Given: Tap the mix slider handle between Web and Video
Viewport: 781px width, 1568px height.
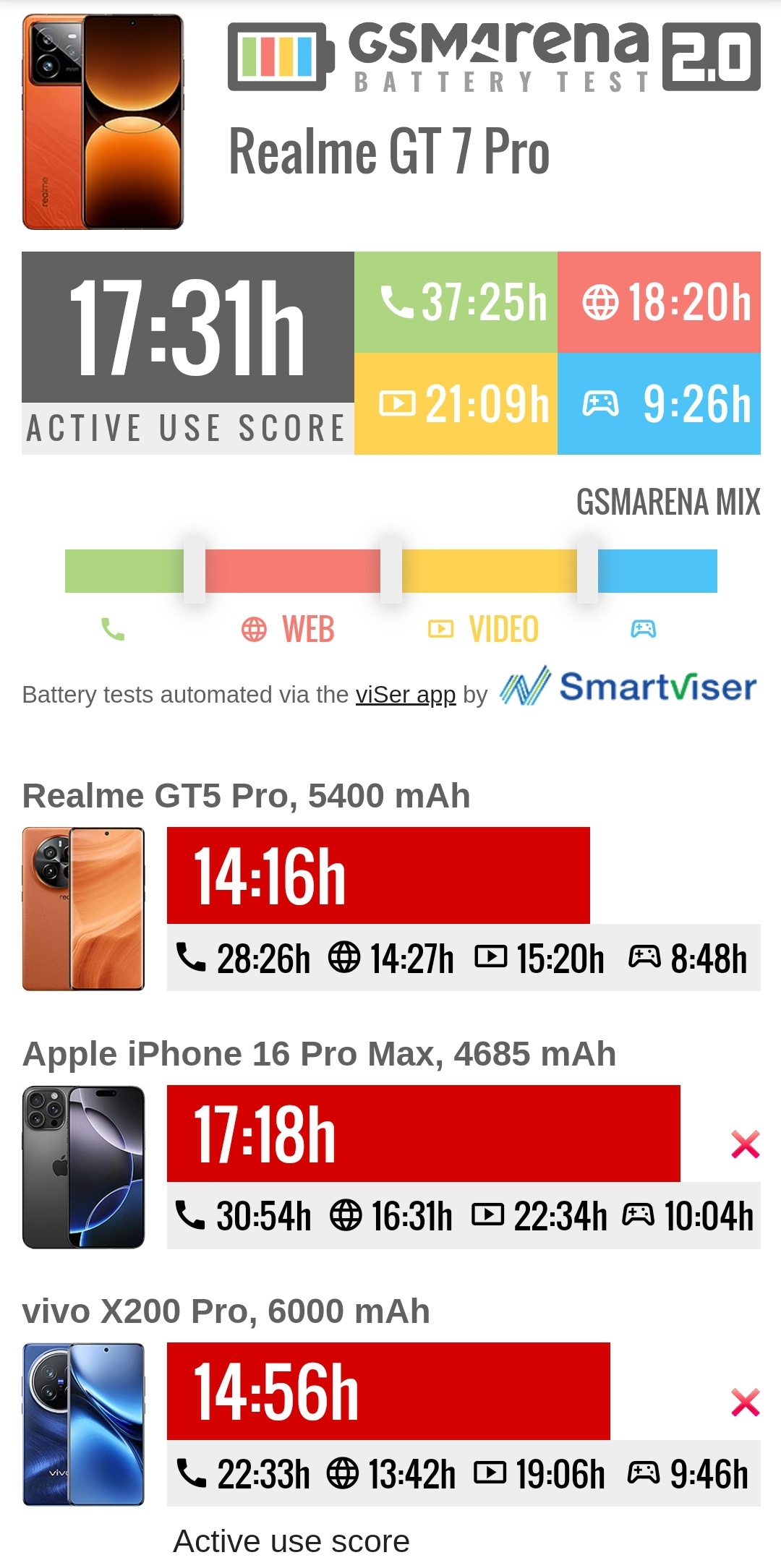Looking at the screenshot, I should [x=391, y=571].
